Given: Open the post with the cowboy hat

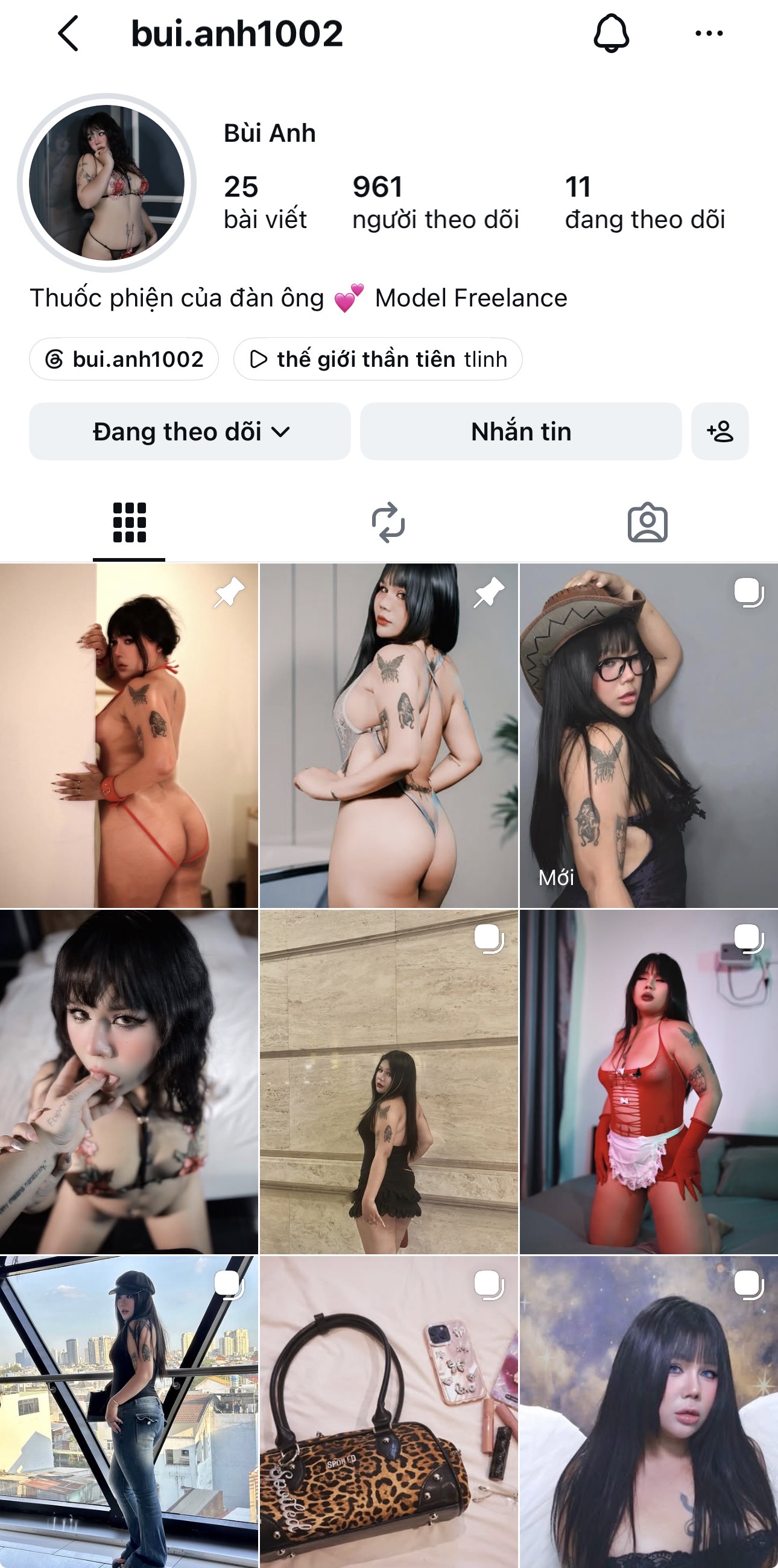Looking at the screenshot, I should click(x=648, y=735).
